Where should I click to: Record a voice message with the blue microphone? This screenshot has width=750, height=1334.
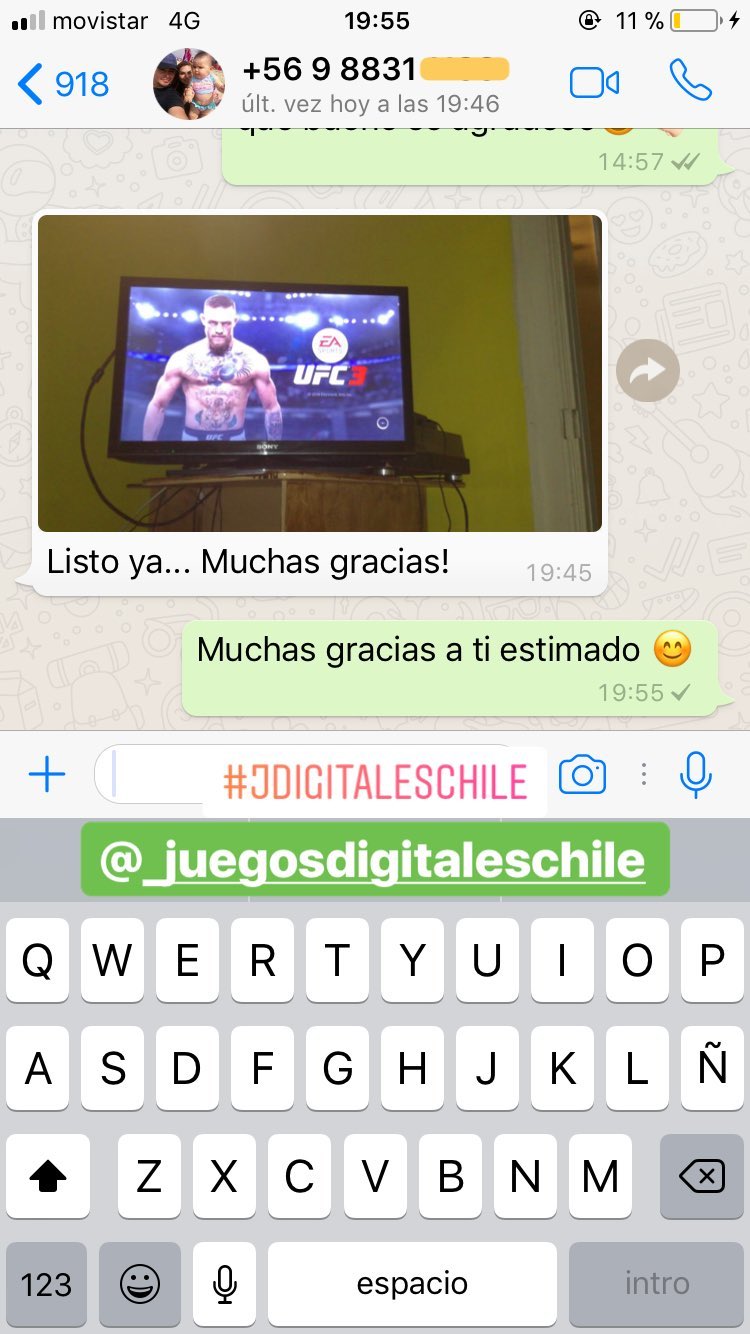click(x=696, y=775)
